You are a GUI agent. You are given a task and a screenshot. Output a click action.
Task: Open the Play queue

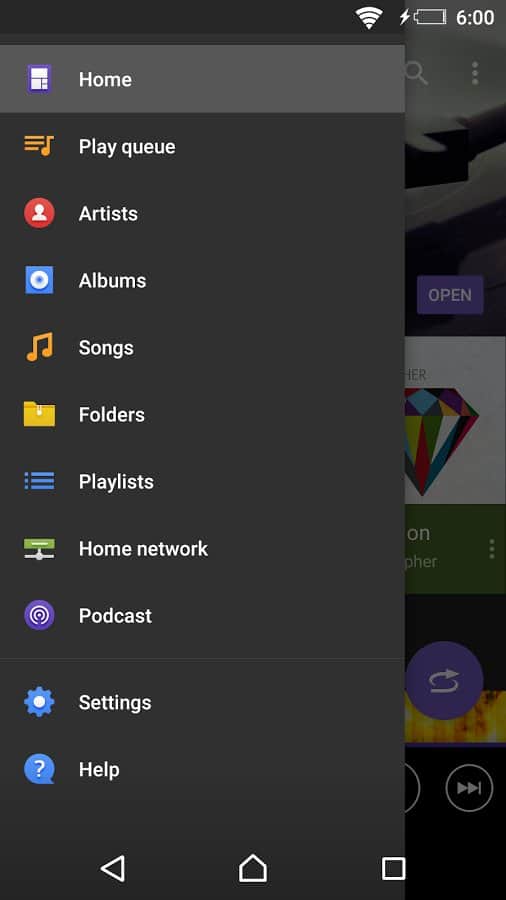pos(202,146)
